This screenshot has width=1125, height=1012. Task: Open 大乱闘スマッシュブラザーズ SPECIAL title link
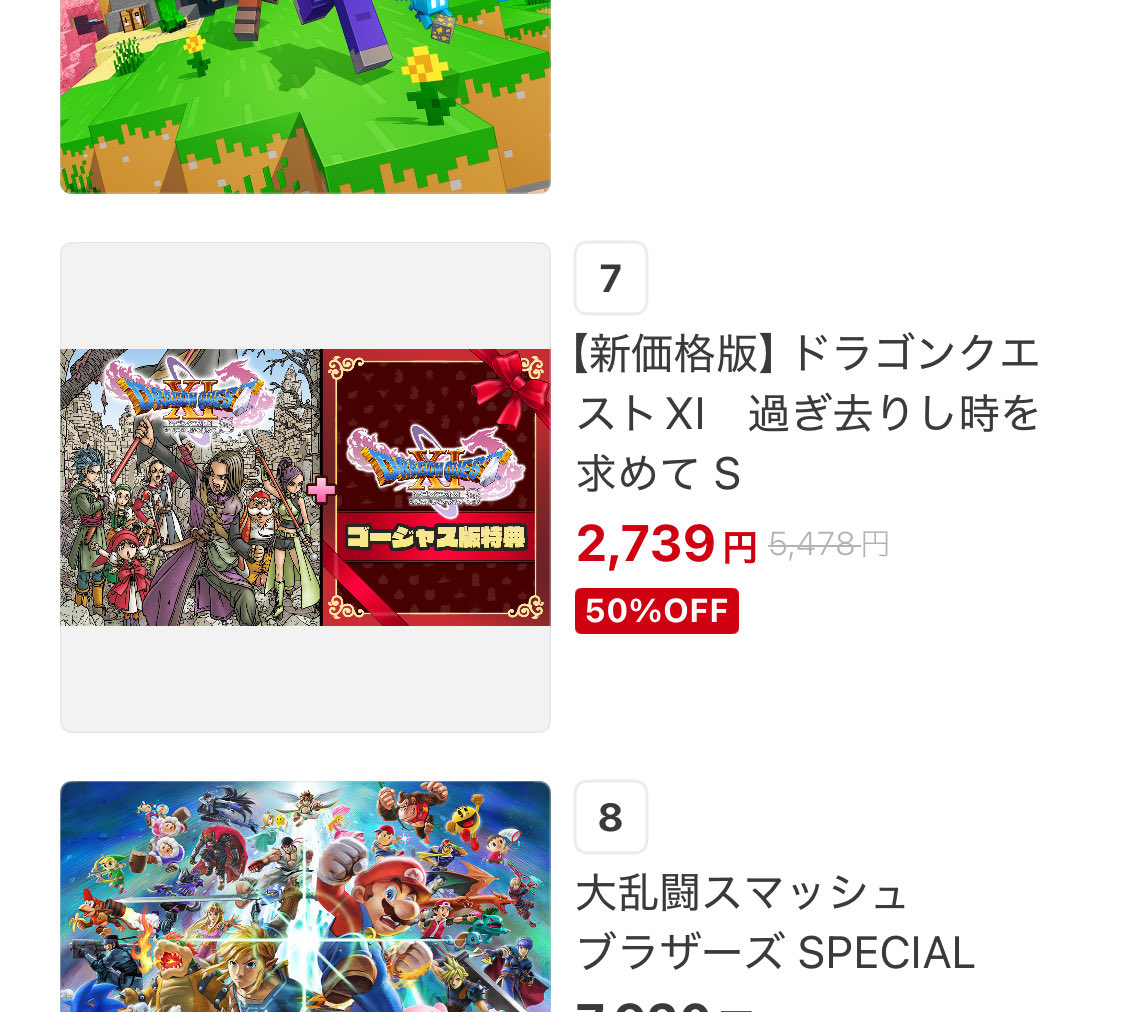pyautogui.click(x=774, y=922)
